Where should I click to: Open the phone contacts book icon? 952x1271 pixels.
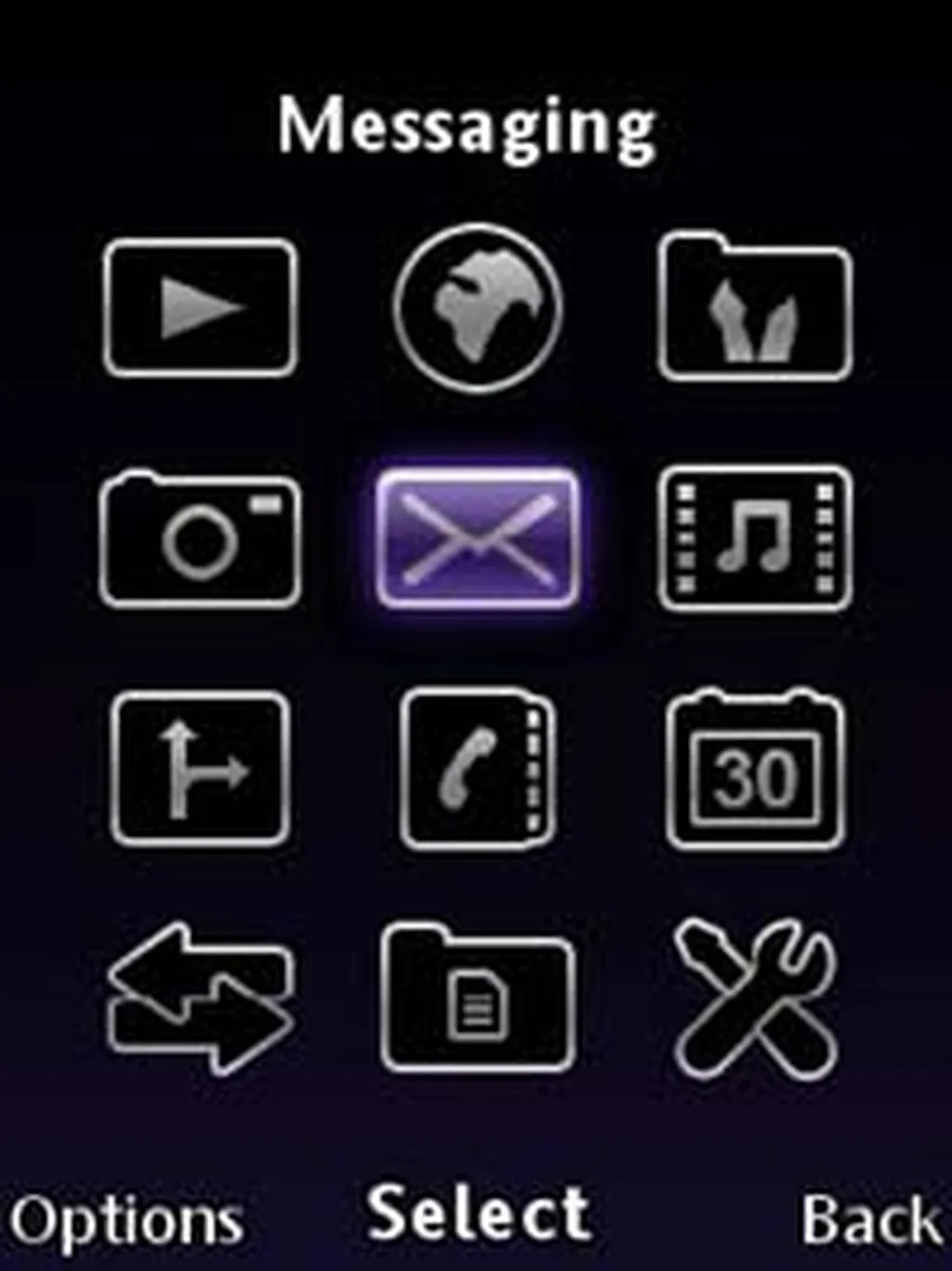[x=477, y=770]
